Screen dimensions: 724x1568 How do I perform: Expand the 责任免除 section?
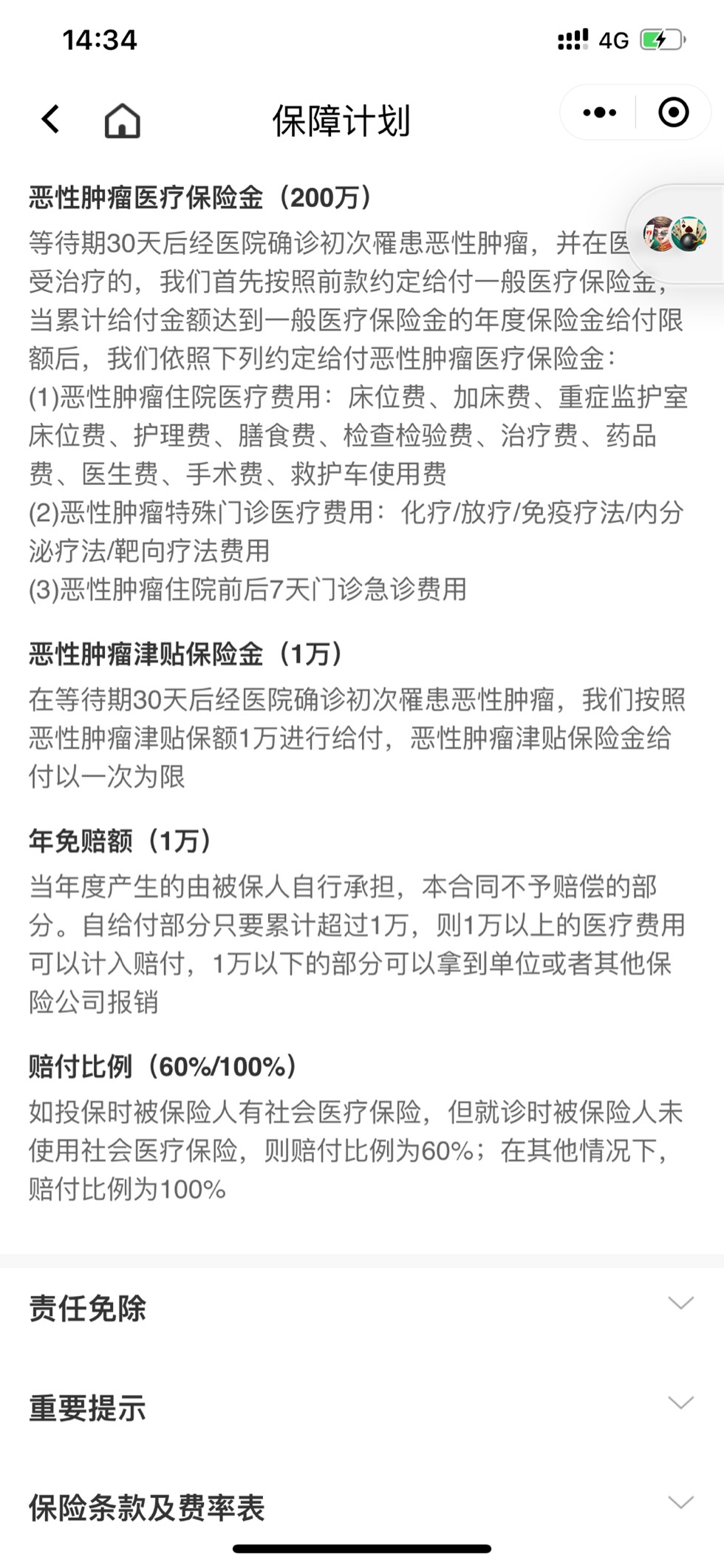(362, 1308)
